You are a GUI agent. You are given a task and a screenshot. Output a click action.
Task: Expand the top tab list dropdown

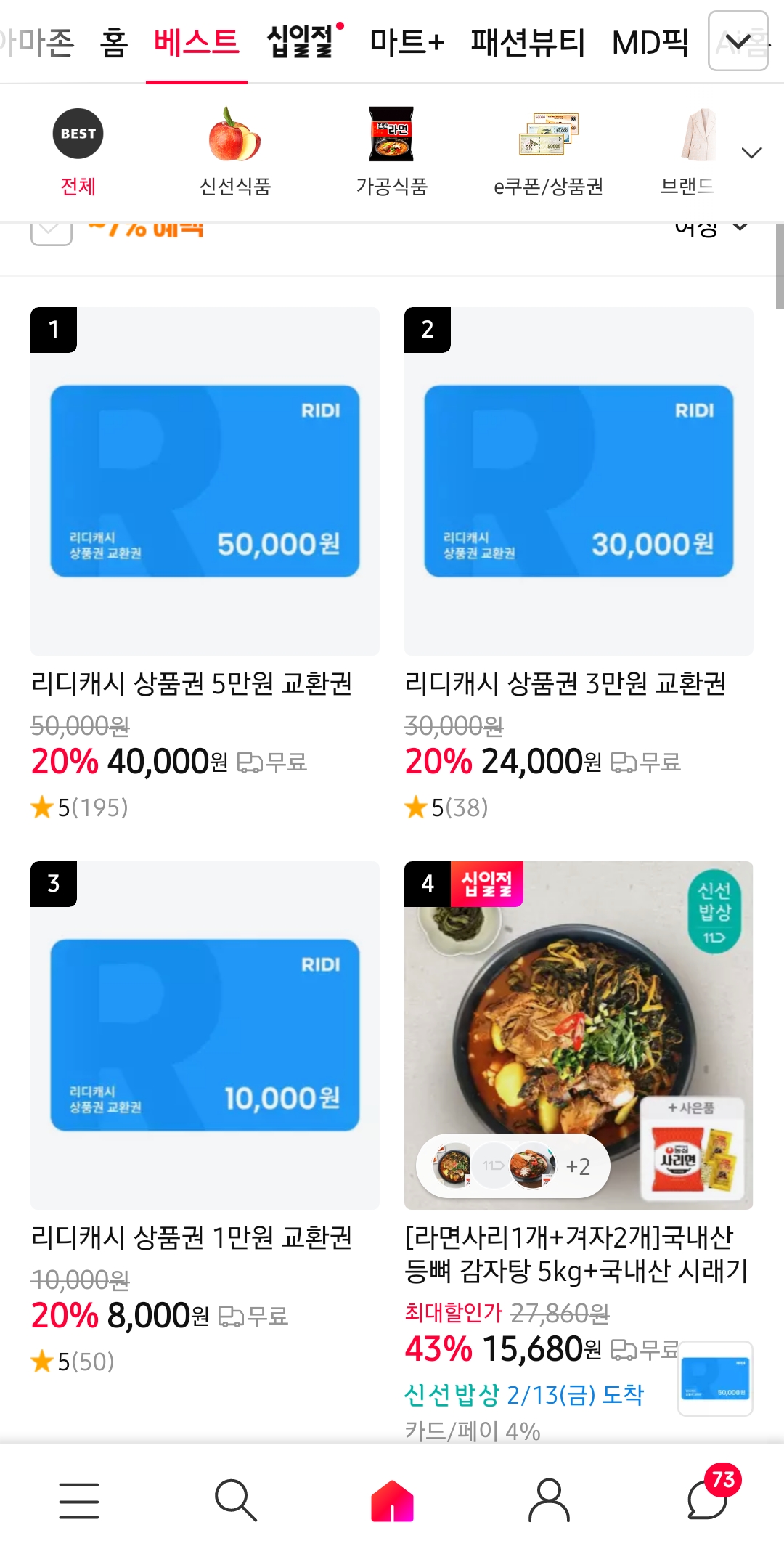pos(738,41)
